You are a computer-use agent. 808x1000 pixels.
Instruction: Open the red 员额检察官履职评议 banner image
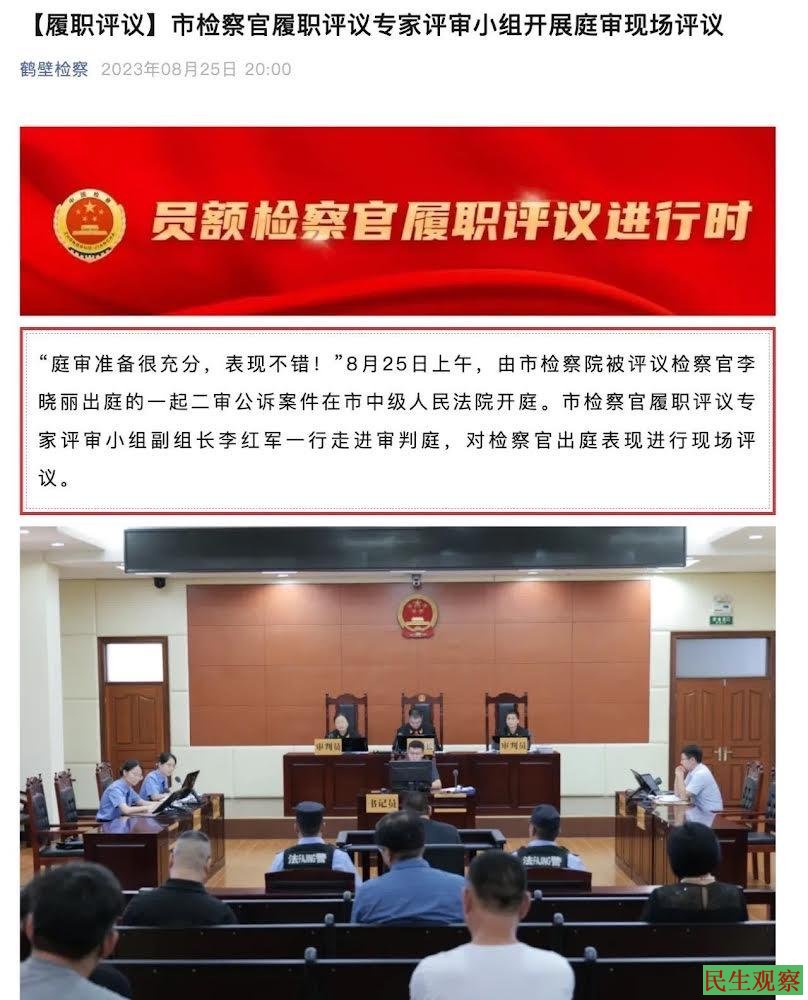[x=398, y=220]
